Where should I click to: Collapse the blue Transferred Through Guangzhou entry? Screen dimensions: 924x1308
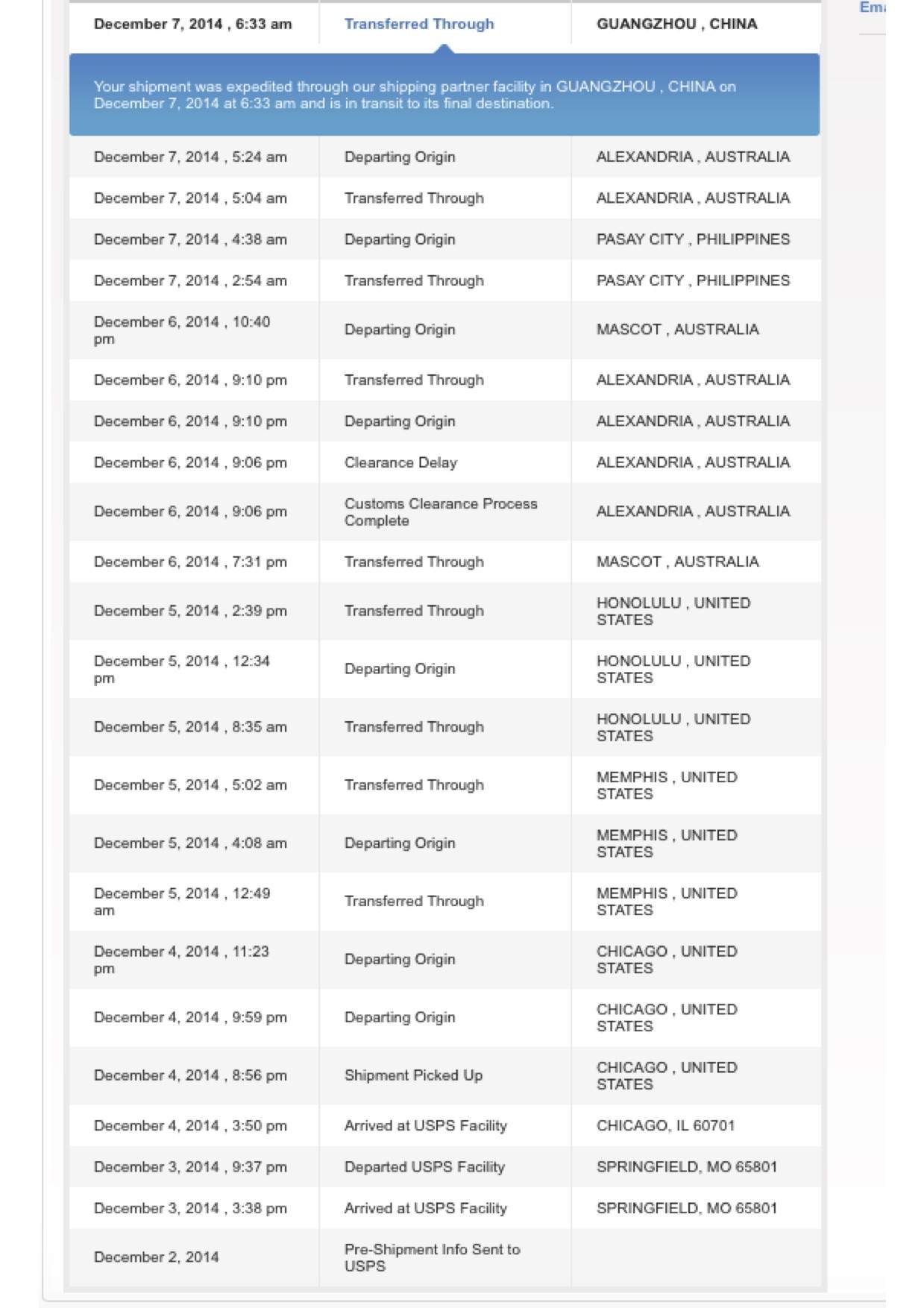click(x=419, y=24)
